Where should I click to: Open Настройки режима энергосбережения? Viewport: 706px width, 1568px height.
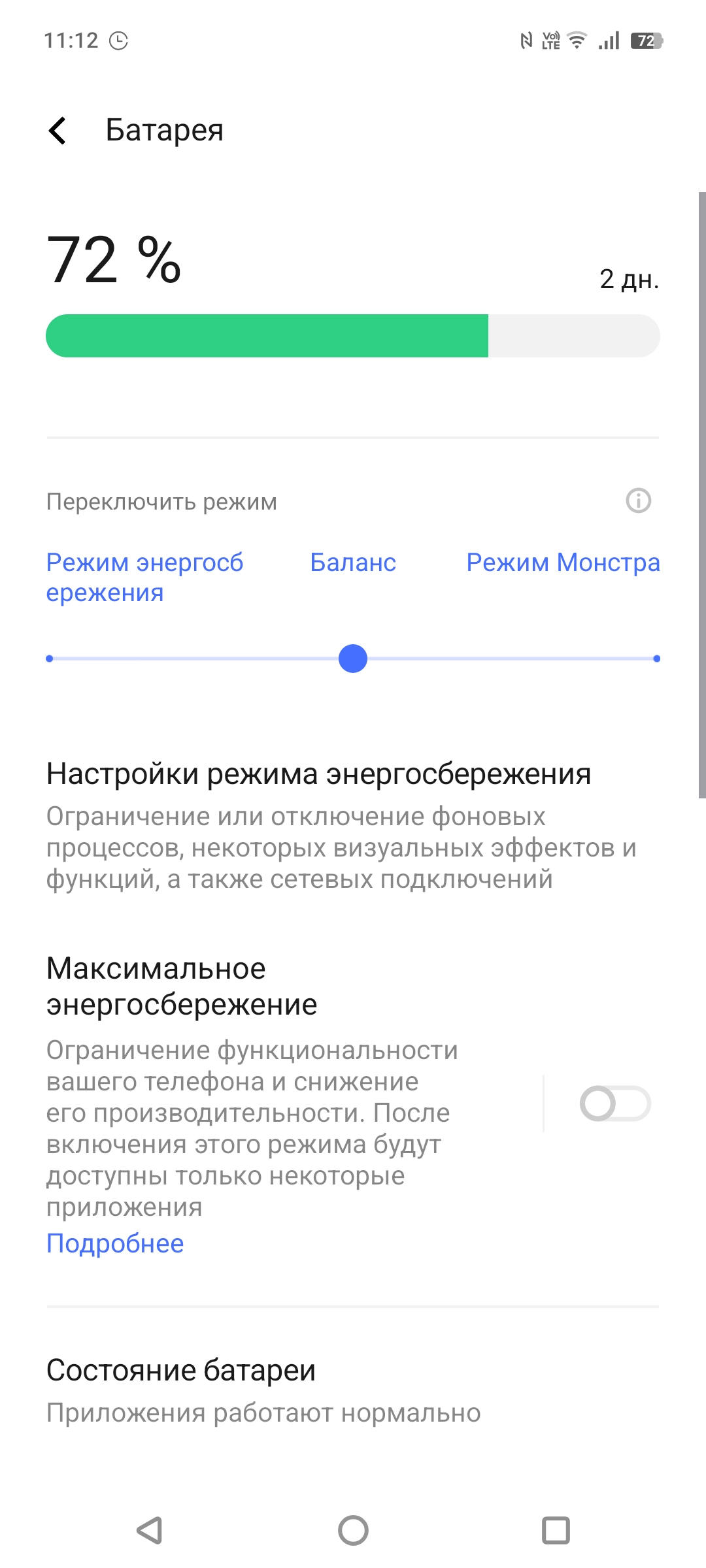point(353,826)
